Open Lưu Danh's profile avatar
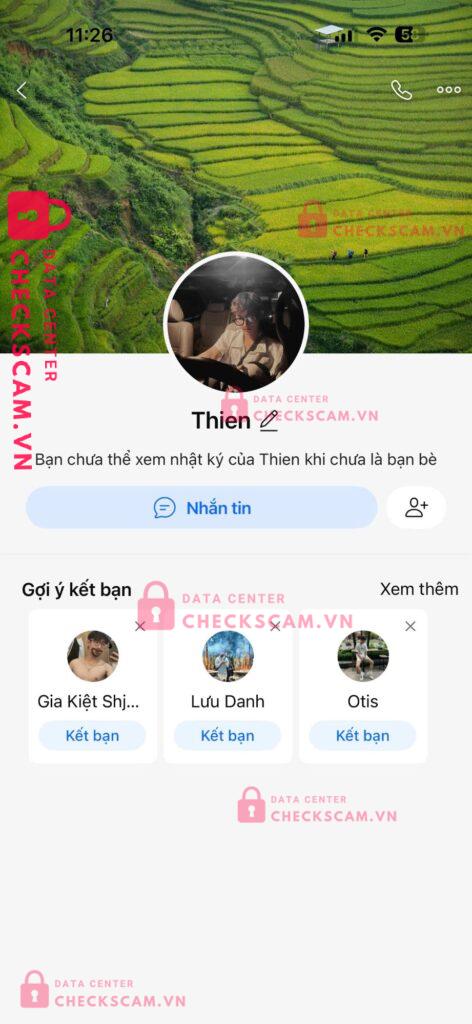 click(x=228, y=656)
